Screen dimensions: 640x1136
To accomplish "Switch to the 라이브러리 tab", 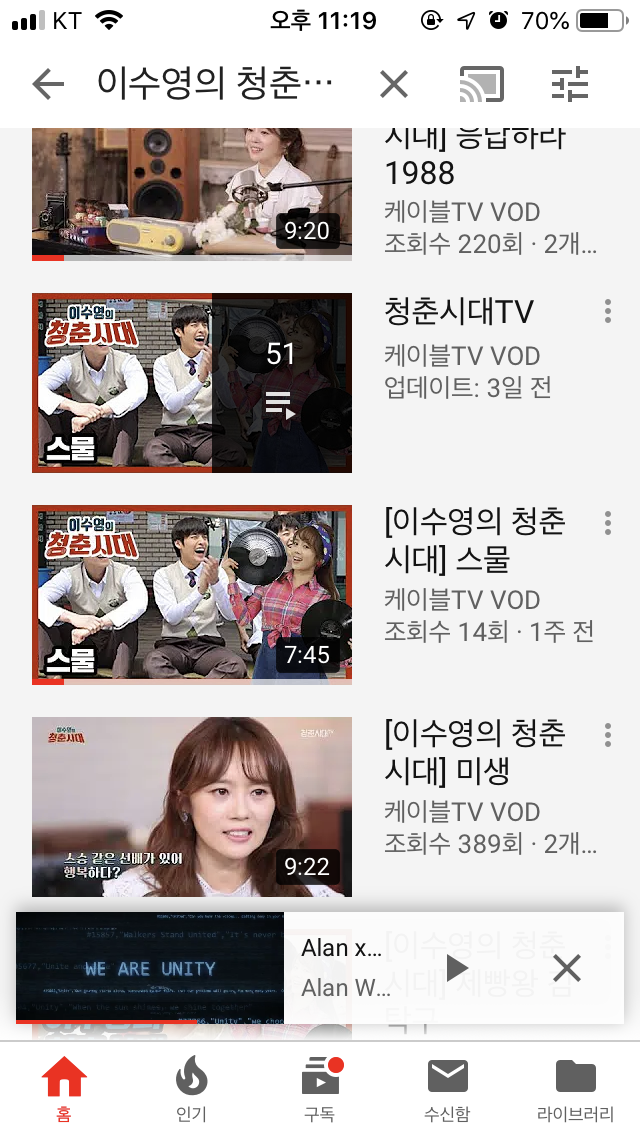I will point(575,1088).
